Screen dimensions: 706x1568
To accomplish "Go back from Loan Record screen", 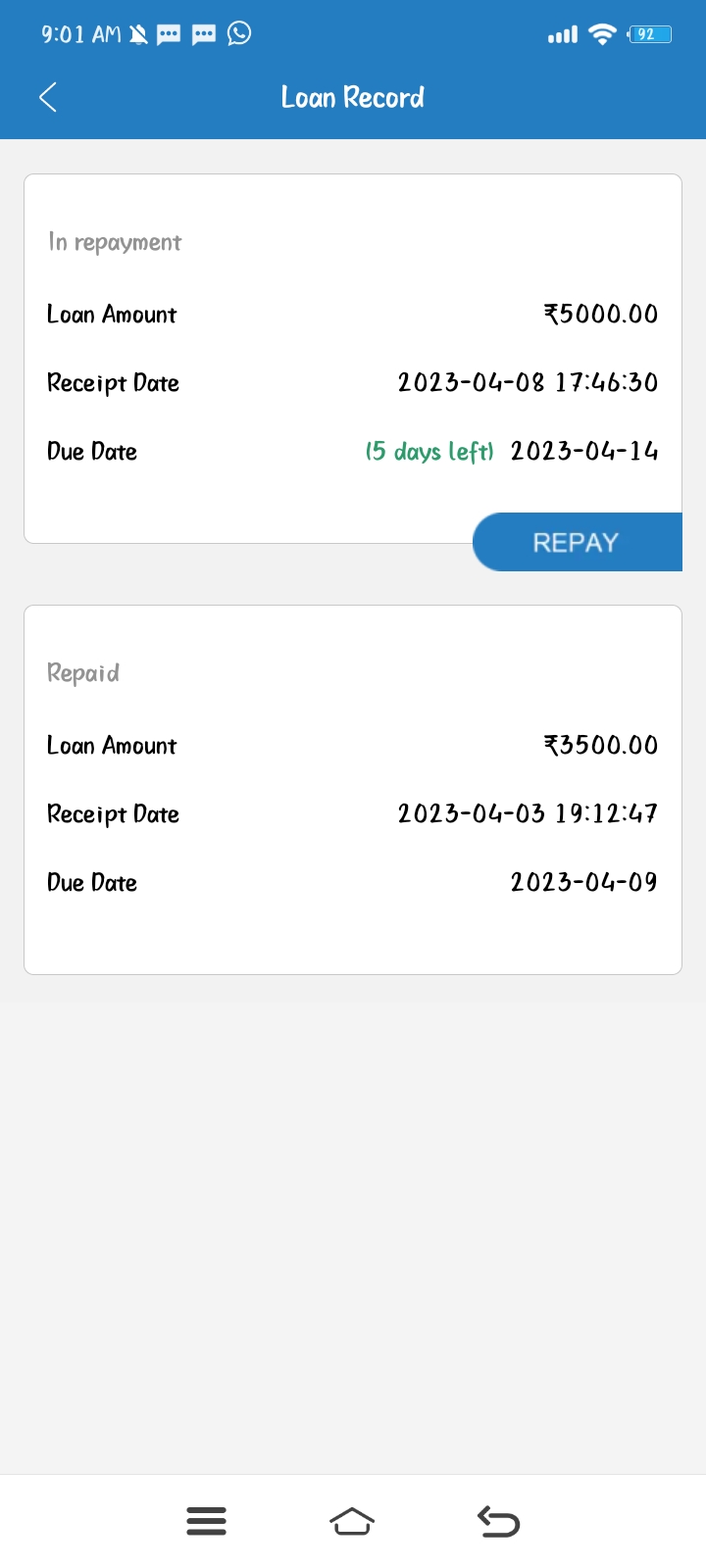I will [x=48, y=97].
